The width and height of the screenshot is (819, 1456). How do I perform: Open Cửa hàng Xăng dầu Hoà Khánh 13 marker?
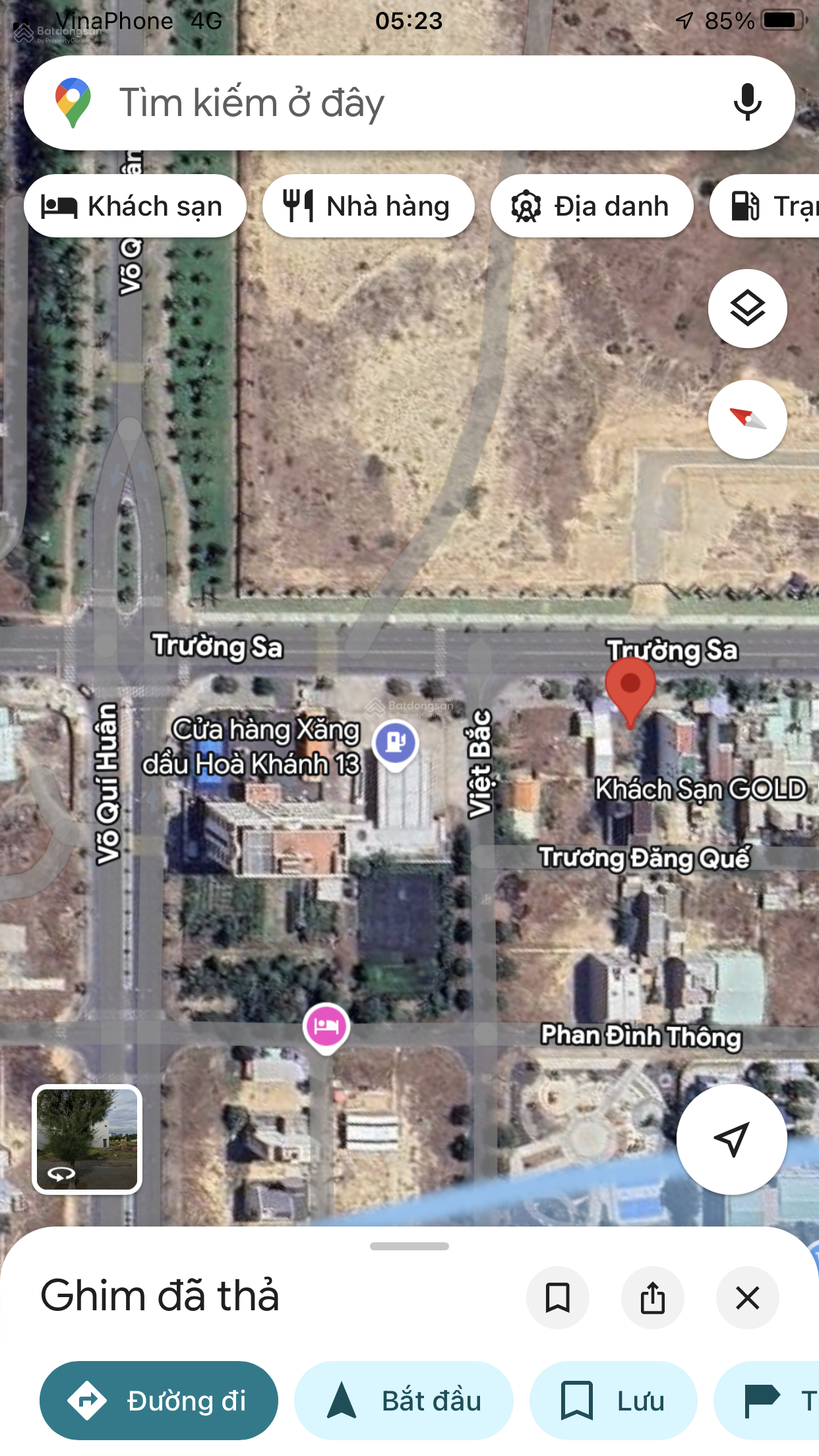395,744
